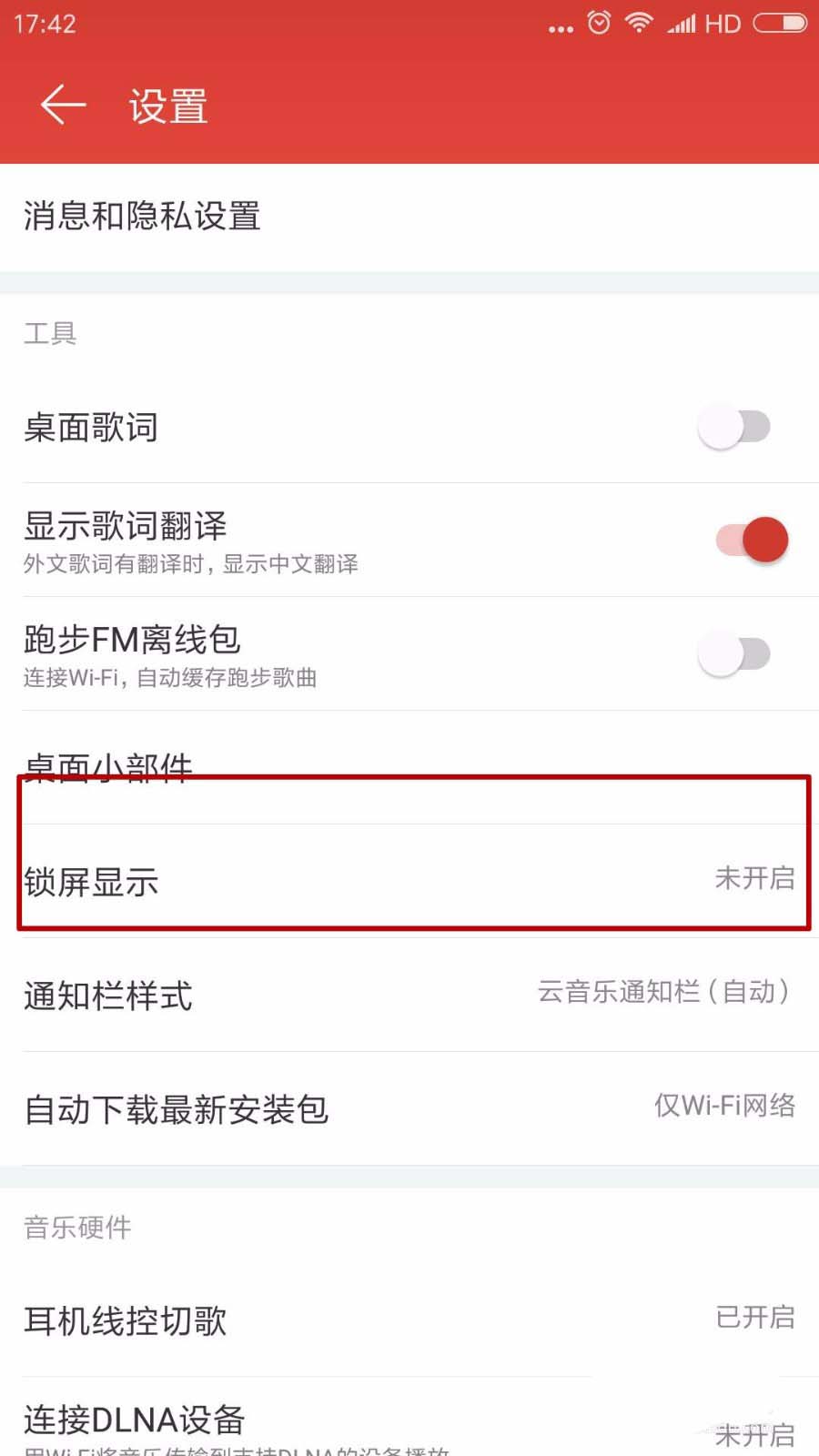Turn on the 桌面歌词 switch

[x=733, y=427]
